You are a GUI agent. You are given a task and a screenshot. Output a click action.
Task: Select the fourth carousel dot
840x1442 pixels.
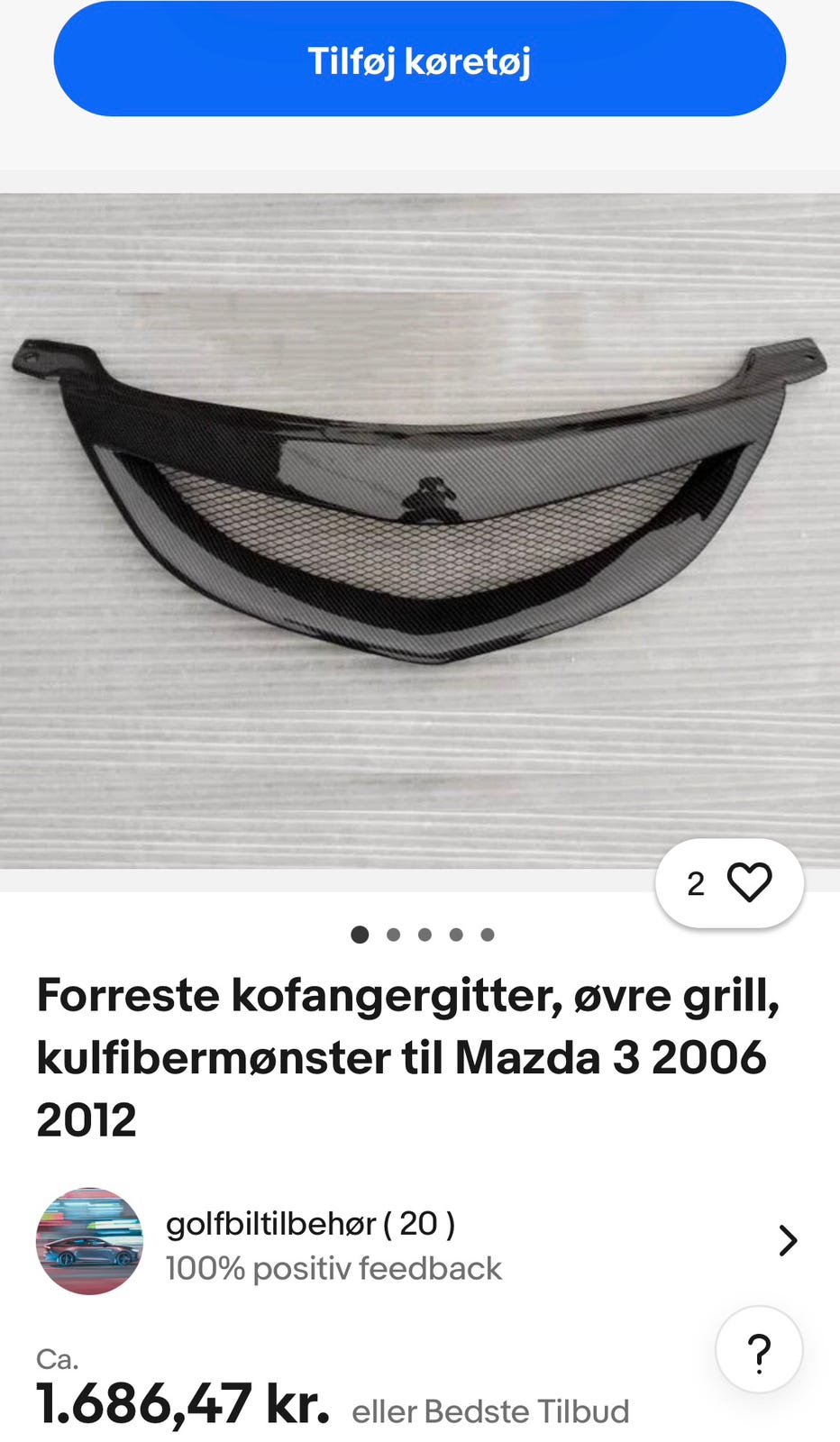(x=456, y=935)
